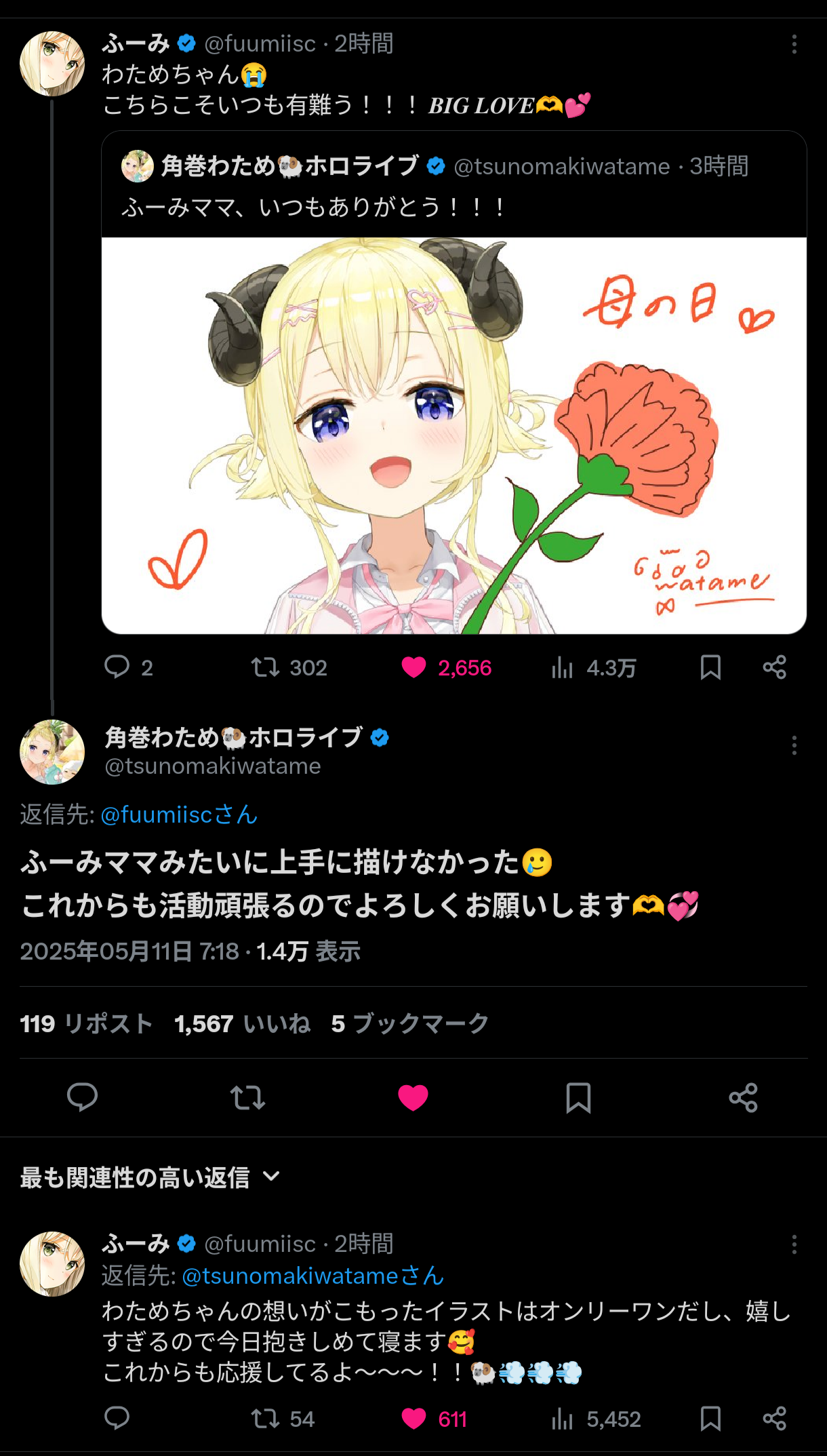Expand the 最も関連性の高い返信 sort dropdown
This screenshot has height=1456, width=827.
tap(150, 1177)
